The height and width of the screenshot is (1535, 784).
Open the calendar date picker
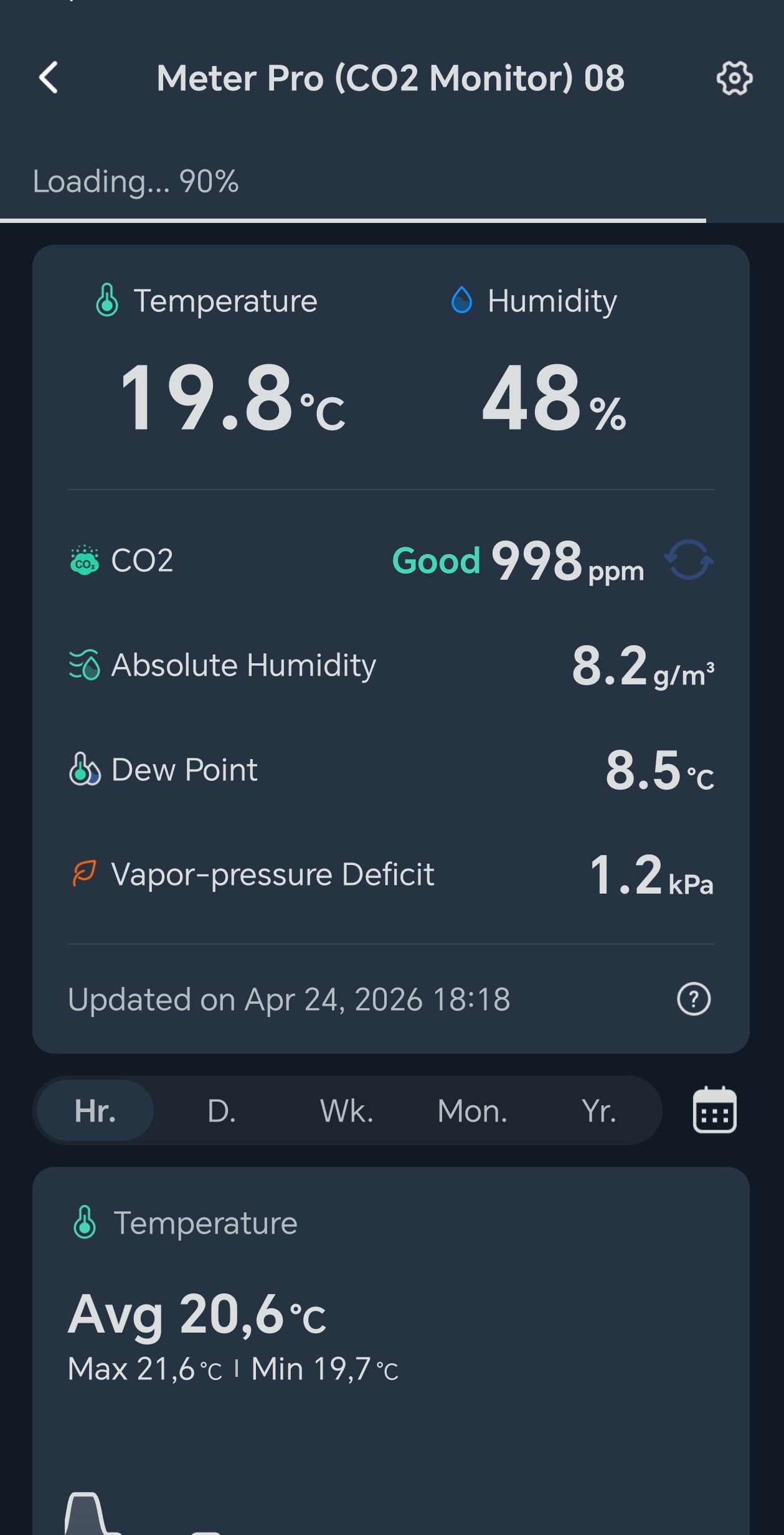714,1110
